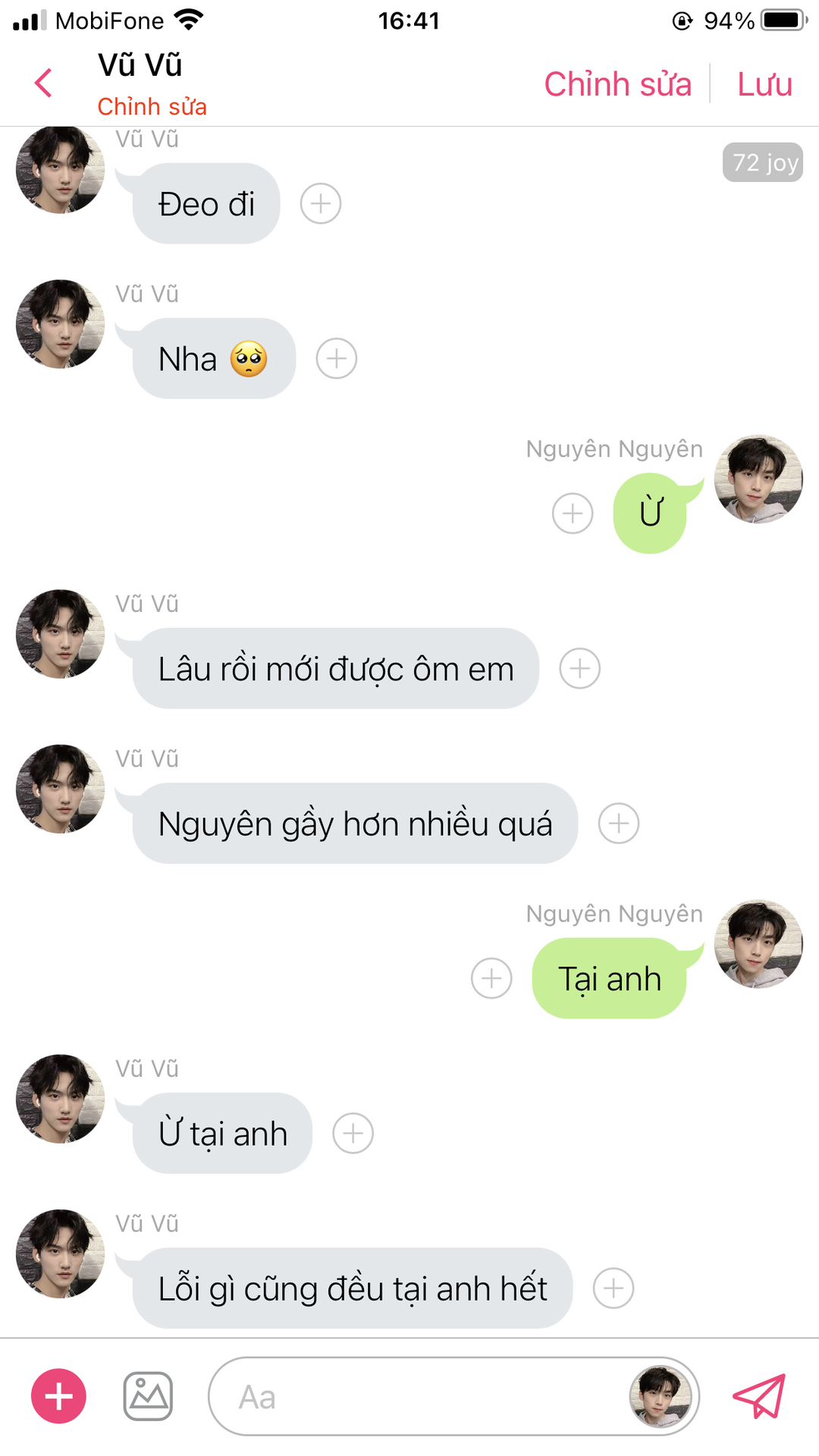Select the "Tại anh" message bubble
This screenshot has height=1456, width=819.
point(610,978)
